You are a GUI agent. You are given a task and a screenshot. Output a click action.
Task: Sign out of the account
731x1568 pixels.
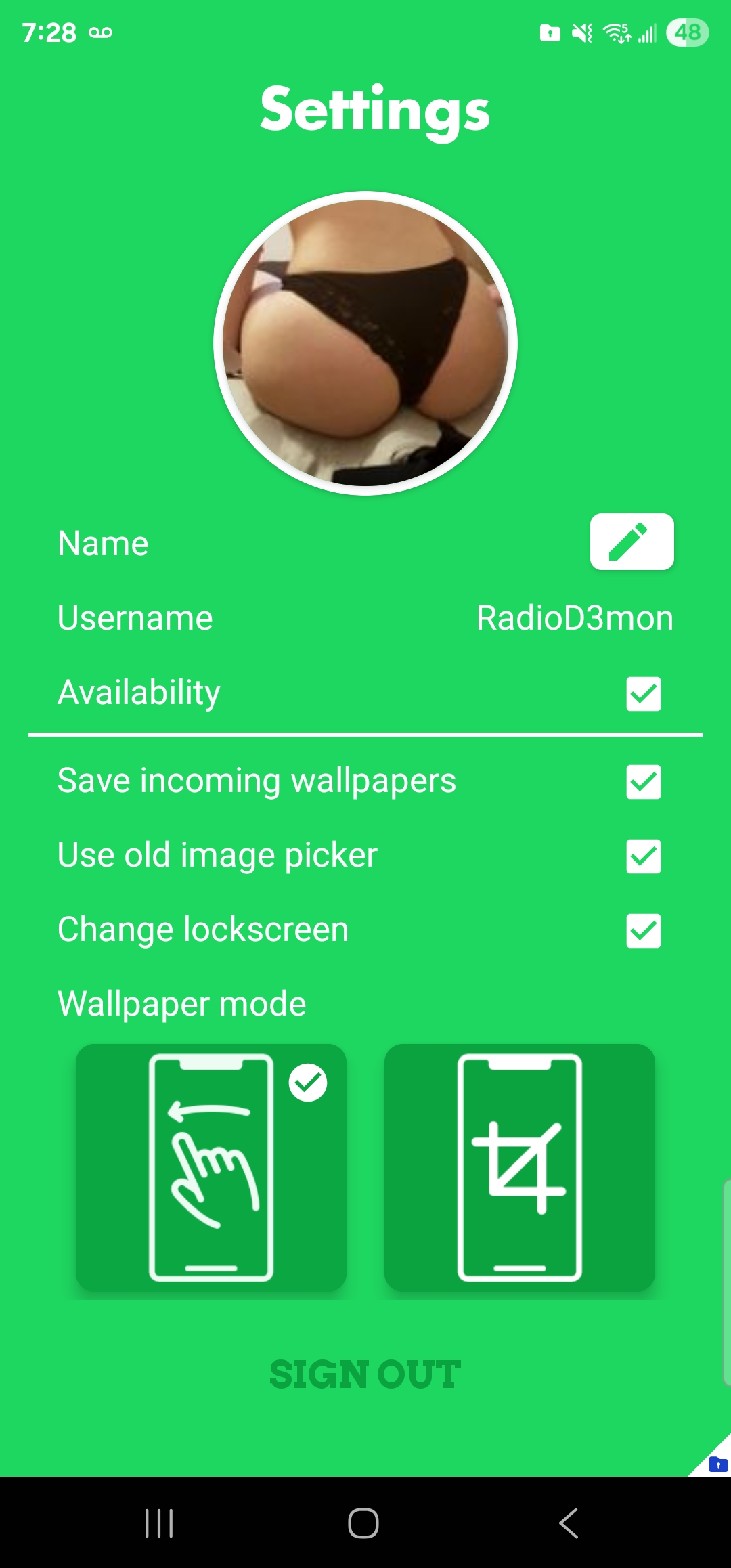[x=365, y=1374]
